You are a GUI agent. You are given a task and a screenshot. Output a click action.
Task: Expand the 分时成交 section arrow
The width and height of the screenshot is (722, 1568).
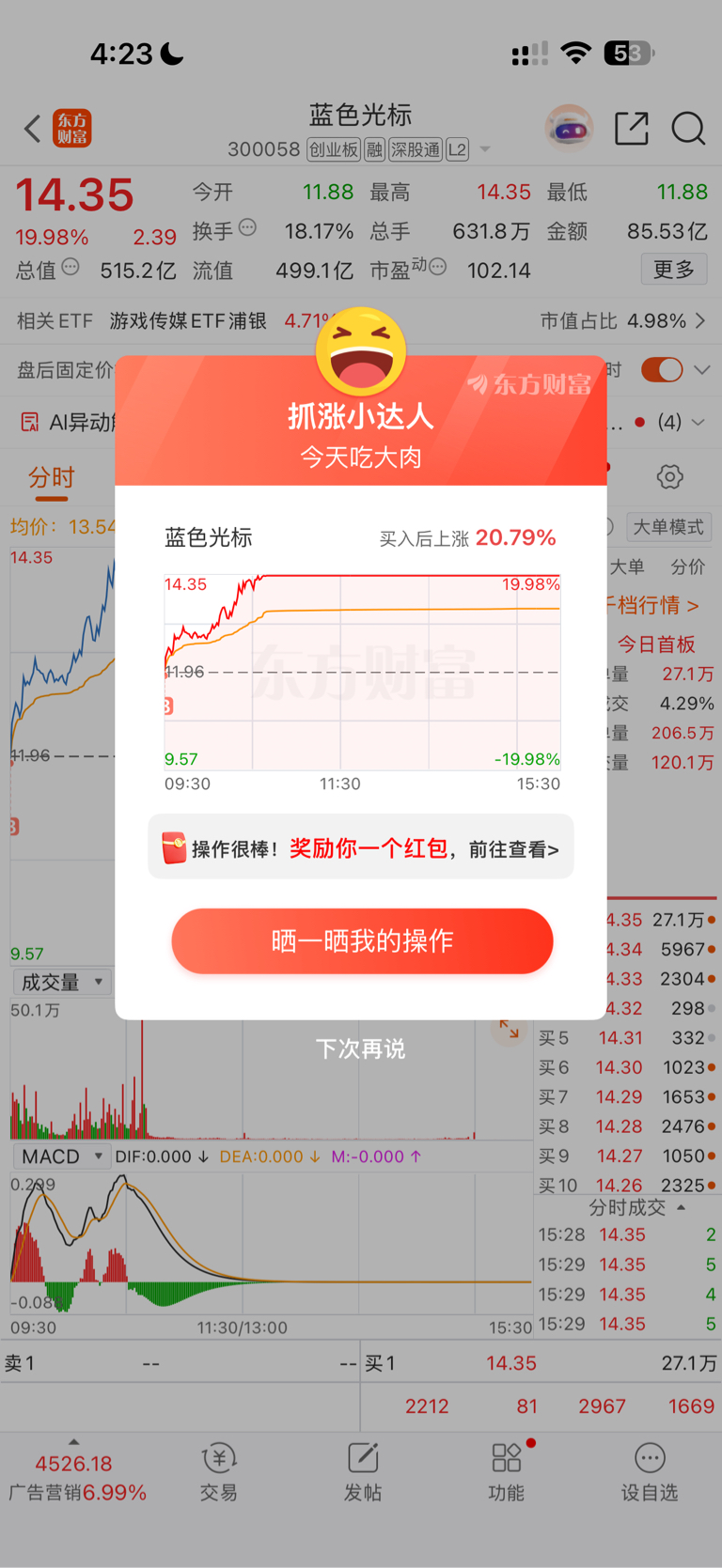681,1207
